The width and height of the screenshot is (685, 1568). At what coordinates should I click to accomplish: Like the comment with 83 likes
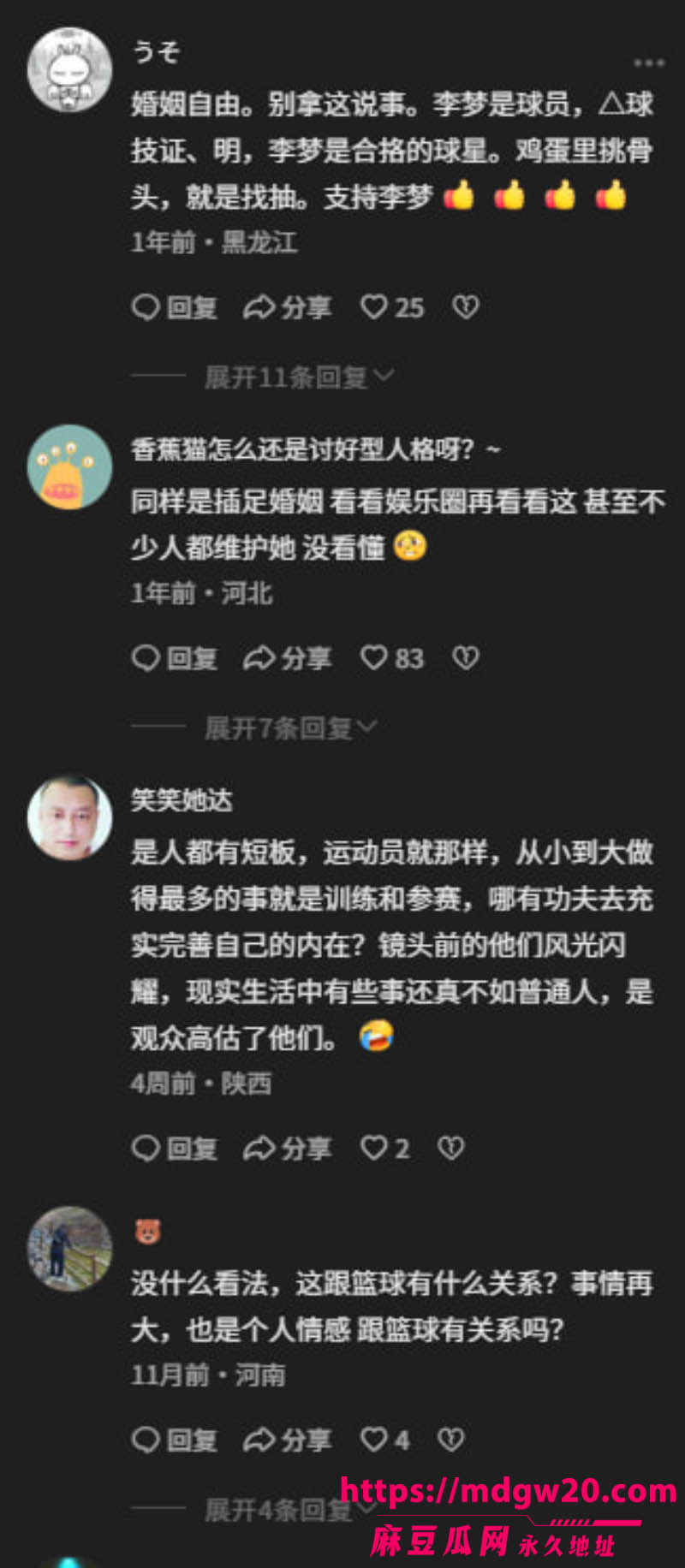pyautogui.click(x=391, y=658)
